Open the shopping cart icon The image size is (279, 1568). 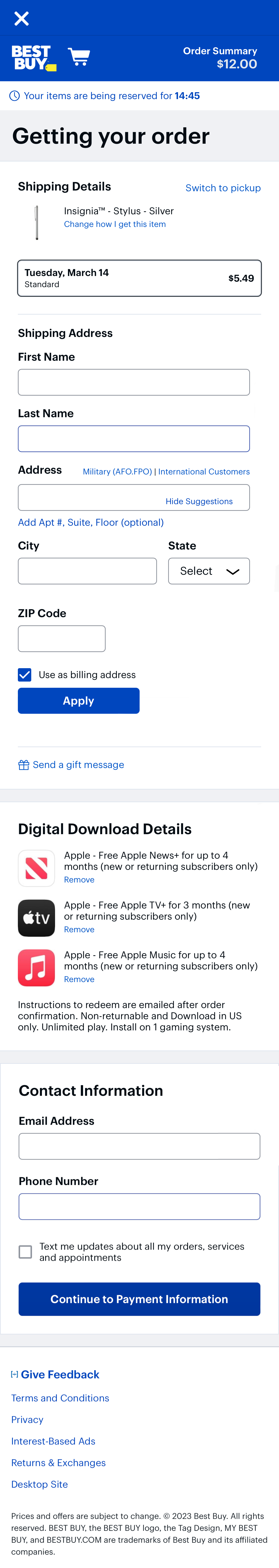click(79, 57)
